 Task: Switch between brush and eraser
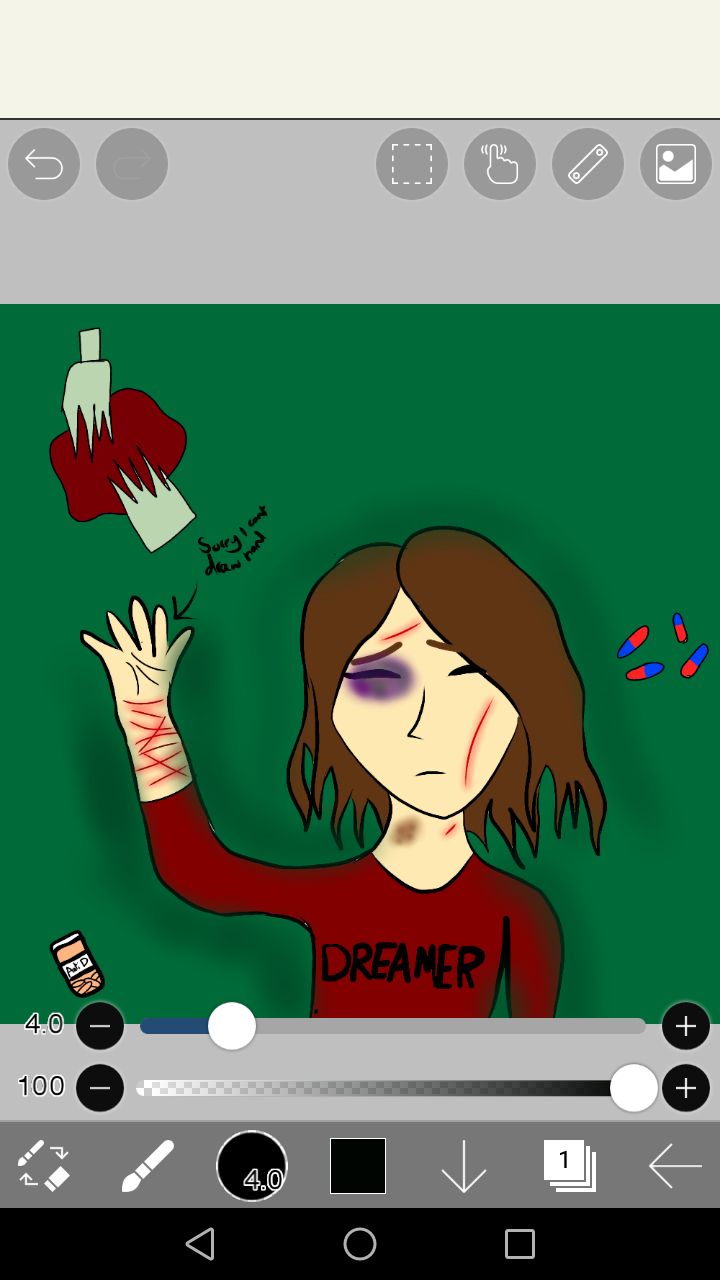(44, 1165)
